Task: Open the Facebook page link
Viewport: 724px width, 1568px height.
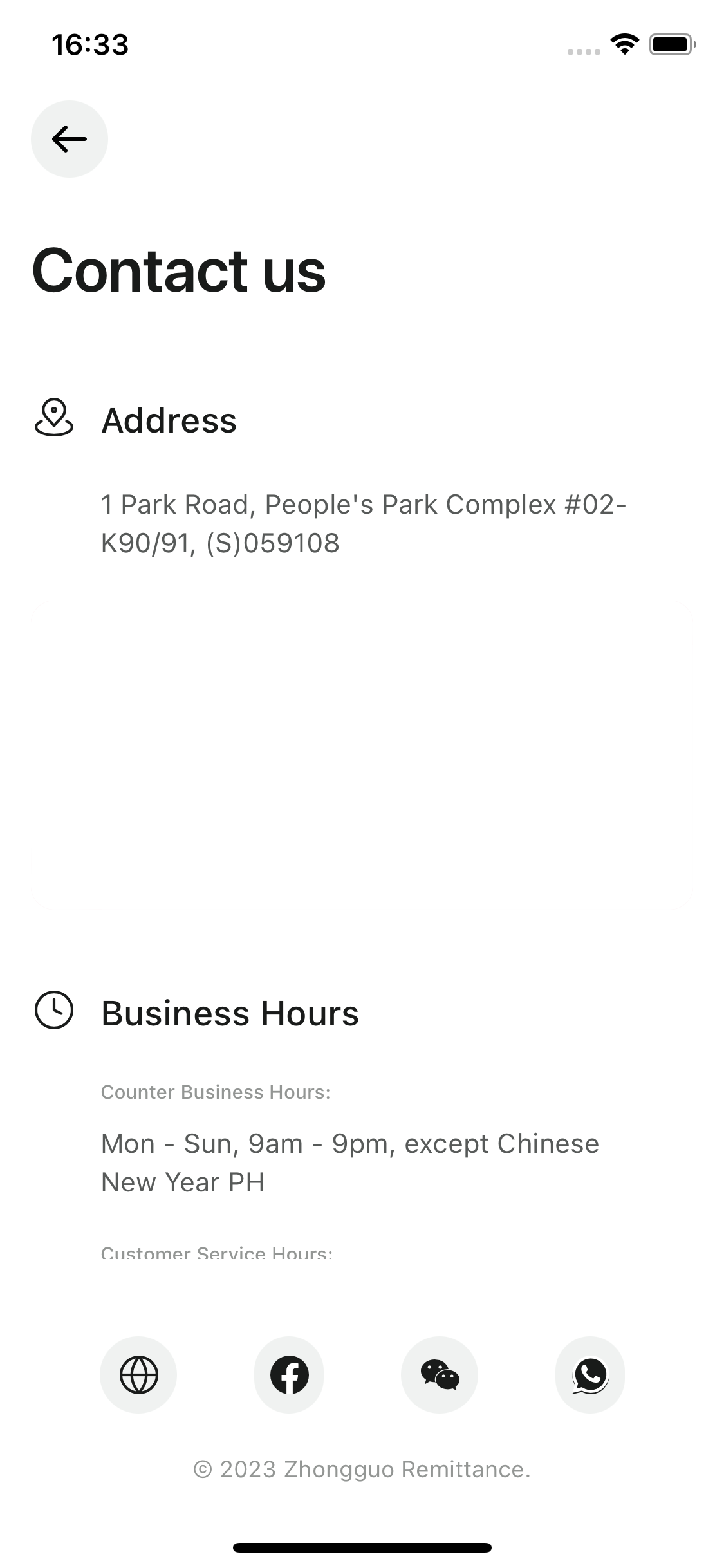Action: 289,1374
